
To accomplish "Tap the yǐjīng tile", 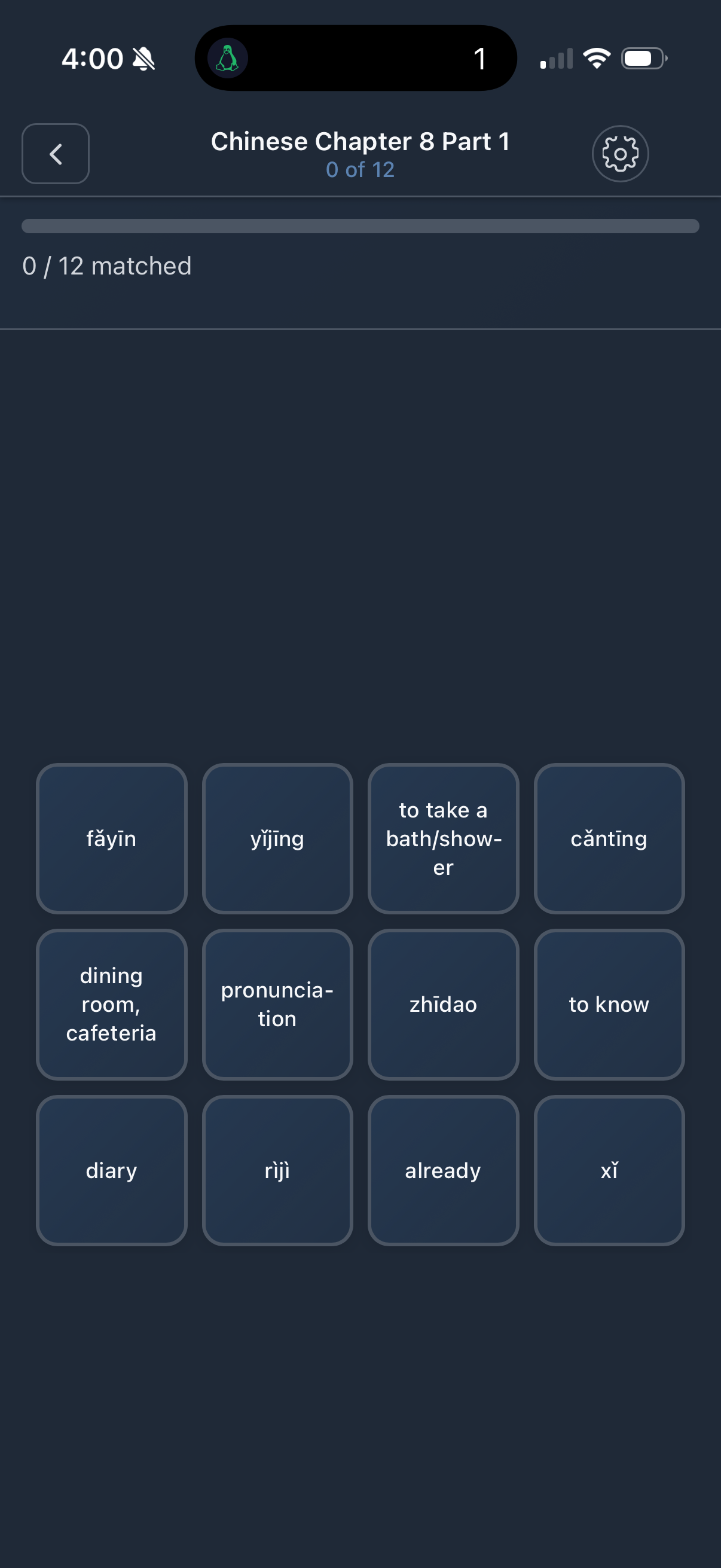I will click(x=277, y=838).
